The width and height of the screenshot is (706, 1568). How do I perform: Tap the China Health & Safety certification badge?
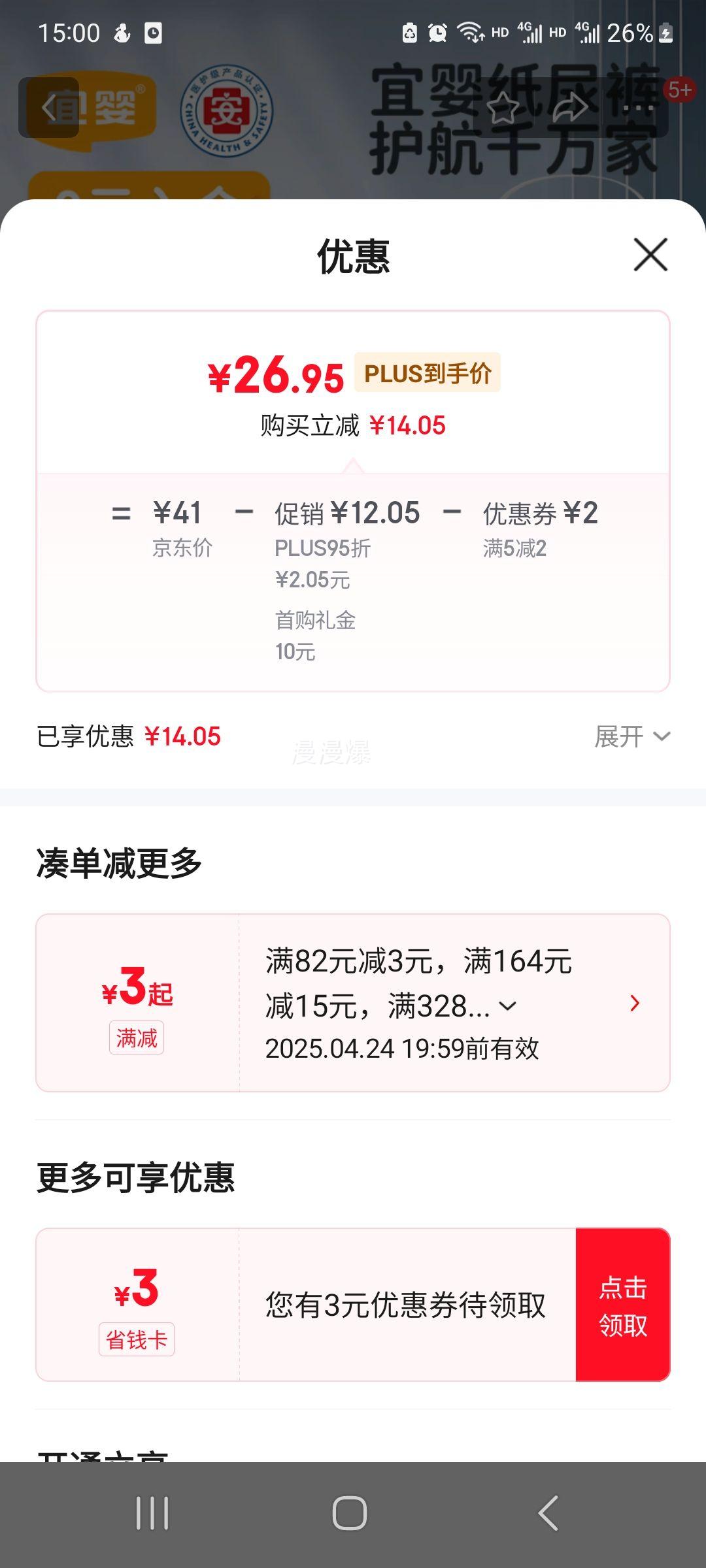click(226, 111)
